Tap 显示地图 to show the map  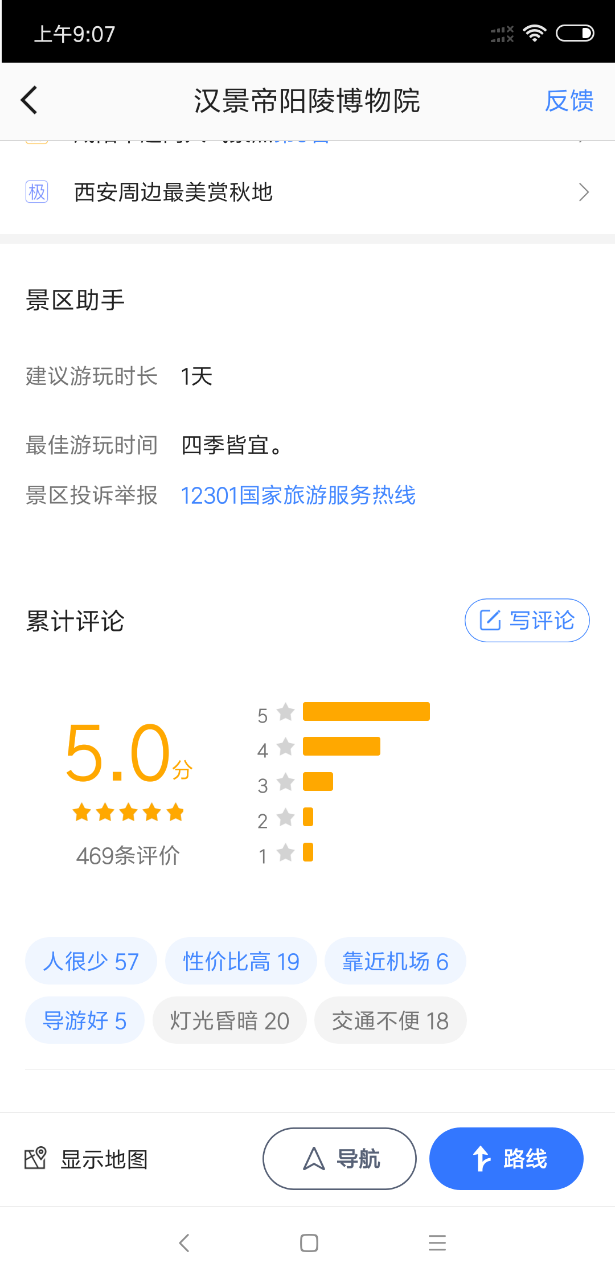[86, 1159]
